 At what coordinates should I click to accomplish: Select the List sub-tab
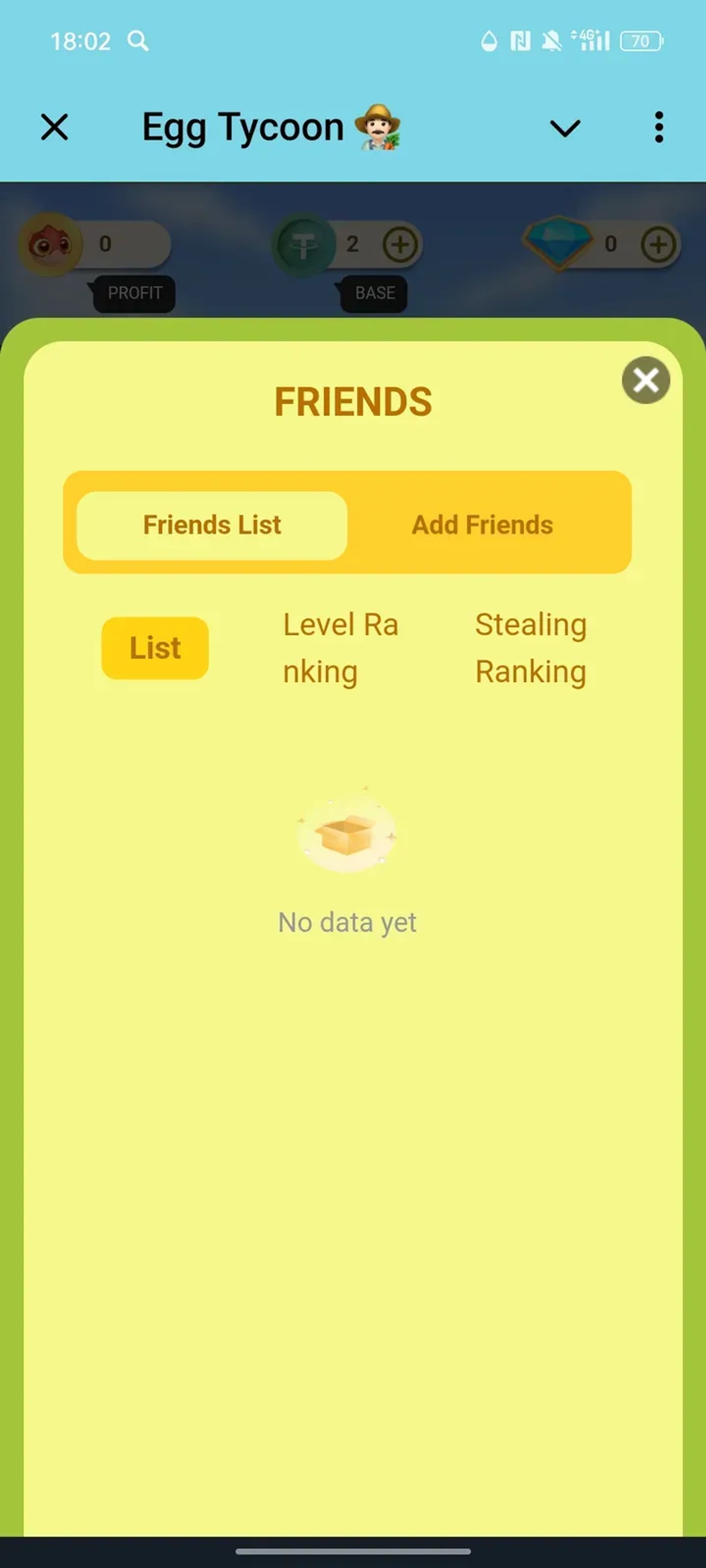[155, 648]
